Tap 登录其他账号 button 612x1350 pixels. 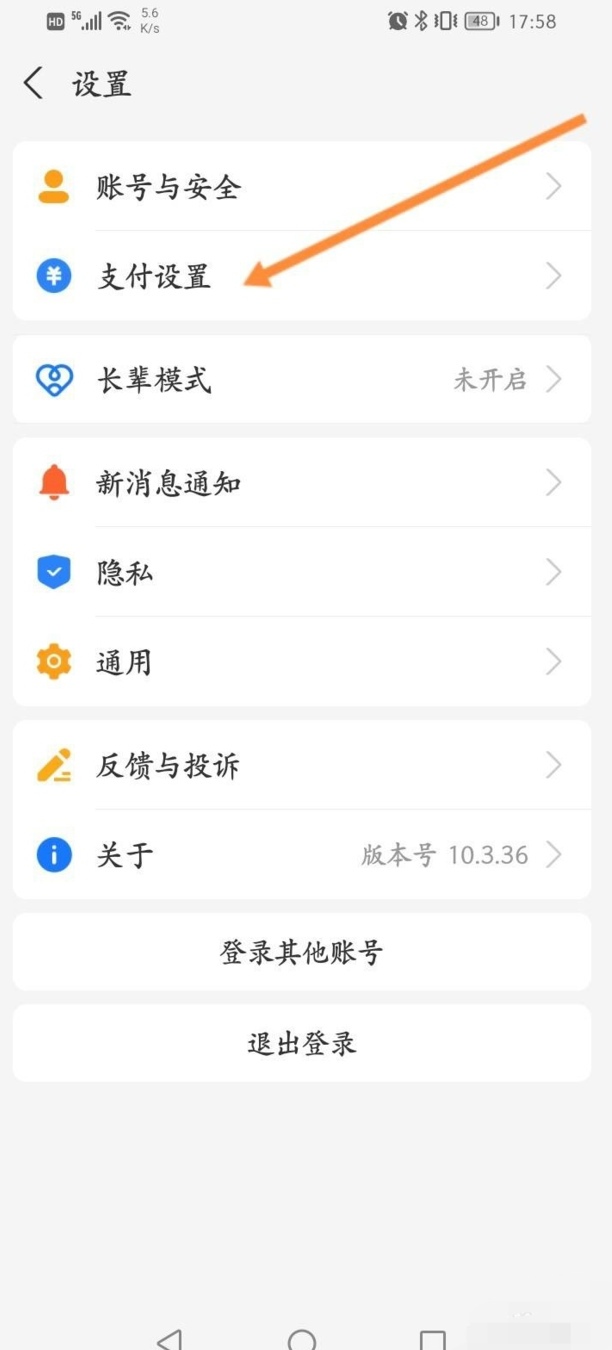click(x=301, y=952)
